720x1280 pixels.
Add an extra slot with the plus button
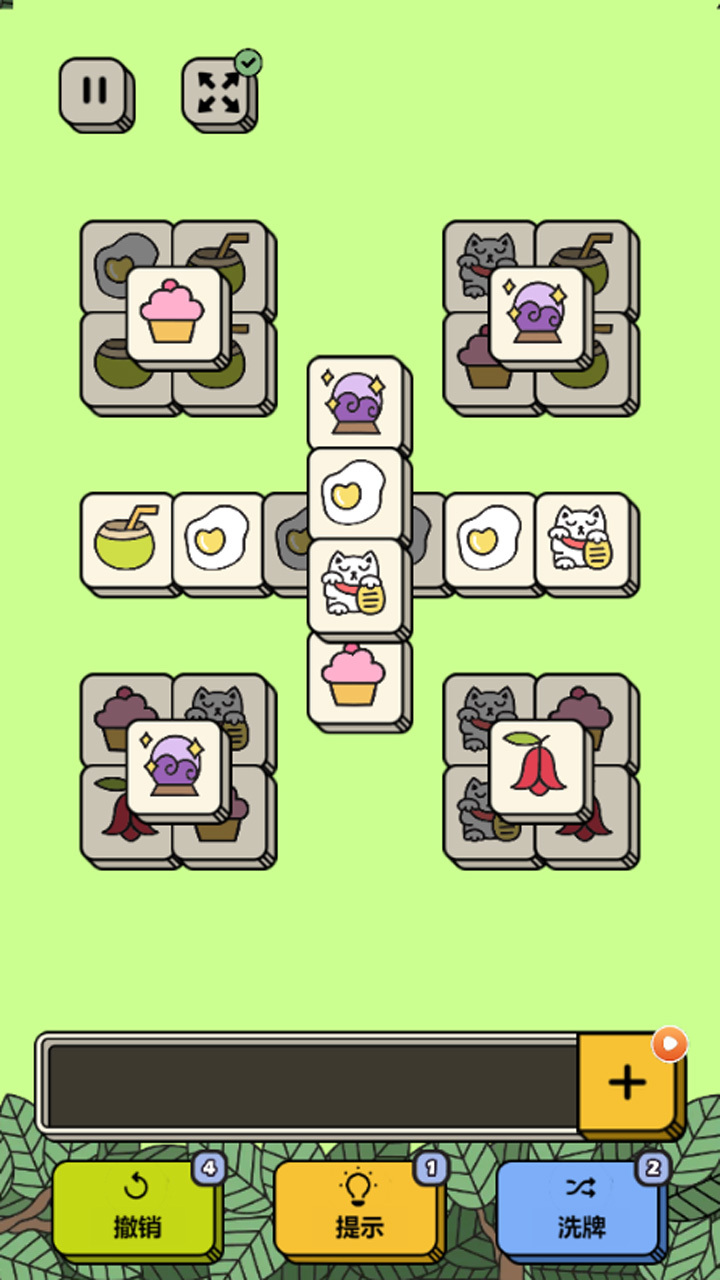click(627, 1082)
